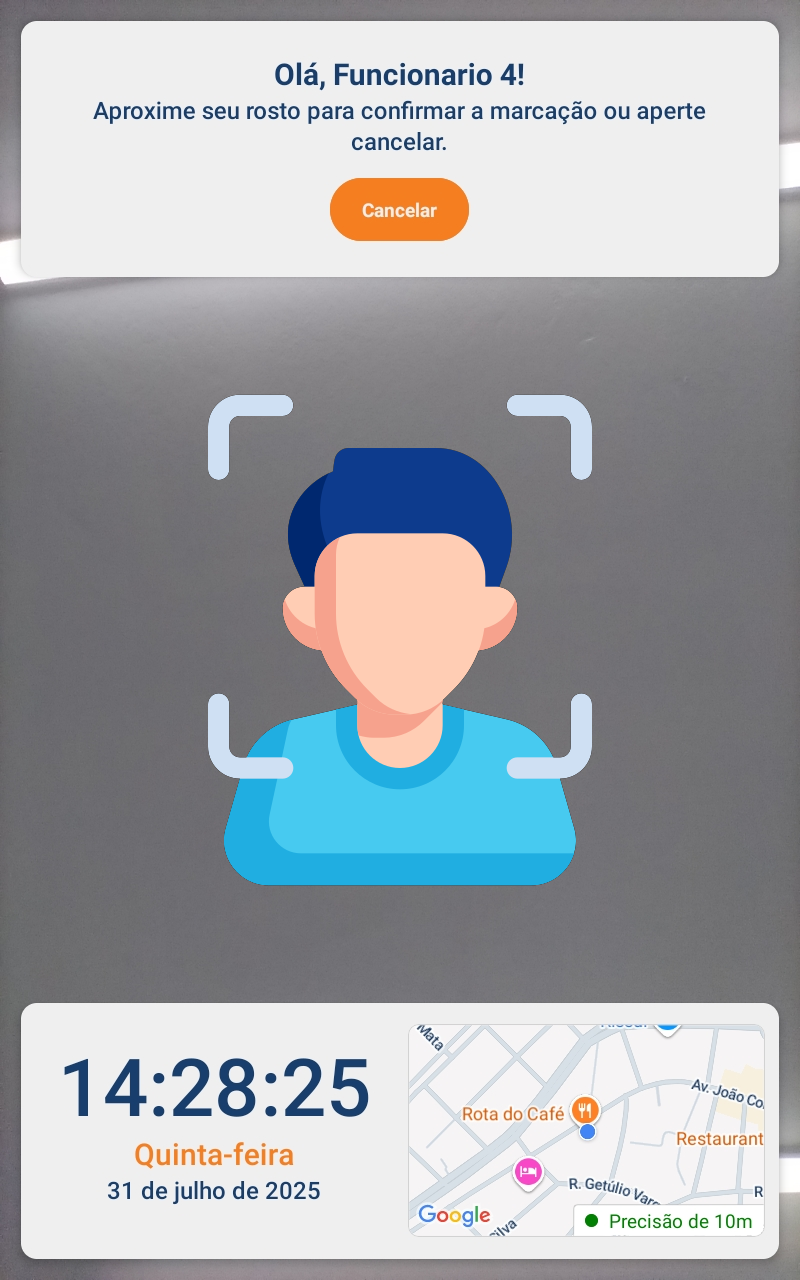Screen dimensions: 800x1280
Task: Tap the Cancelar button
Action: point(399,210)
